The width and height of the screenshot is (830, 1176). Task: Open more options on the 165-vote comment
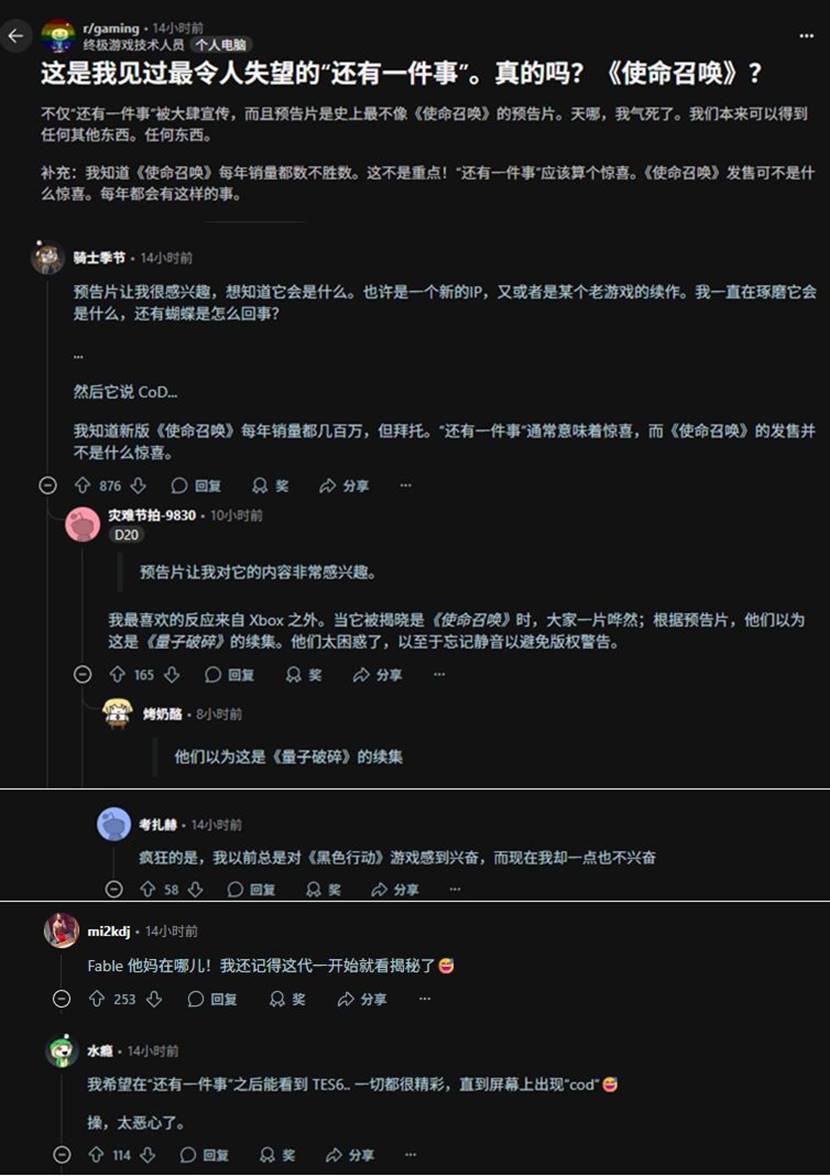pos(438,675)
